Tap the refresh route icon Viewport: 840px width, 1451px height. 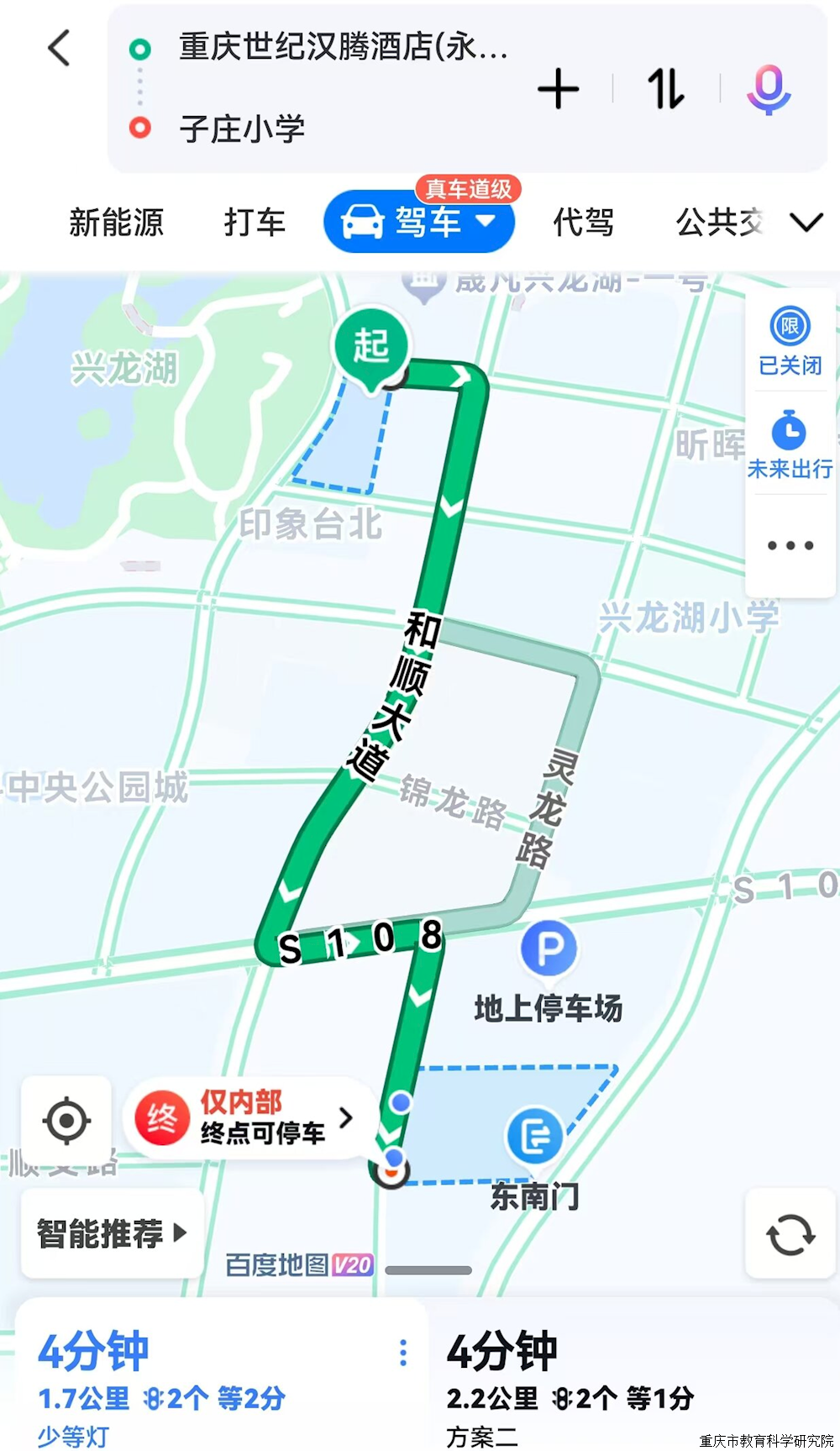(788, 1234)
